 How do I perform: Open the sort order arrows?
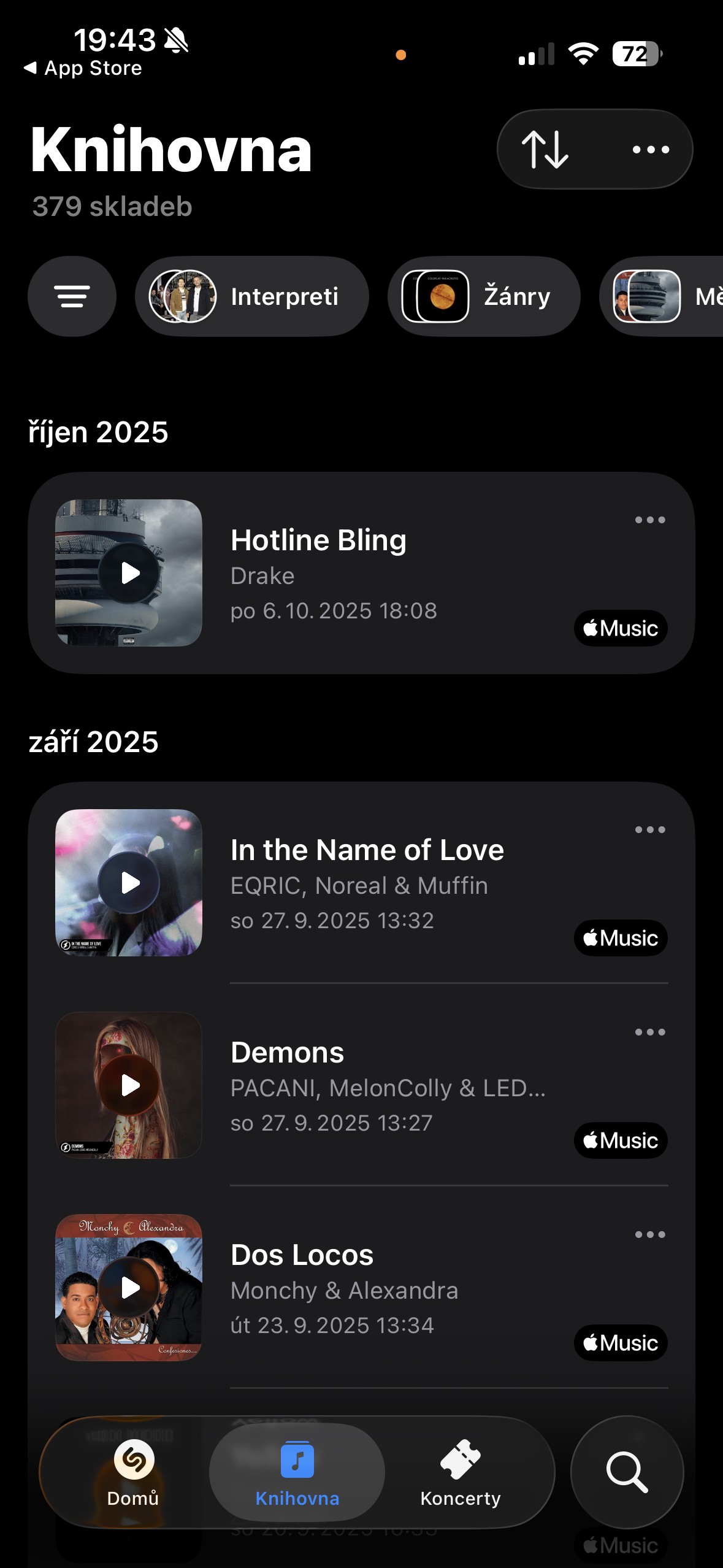(545, 150)
